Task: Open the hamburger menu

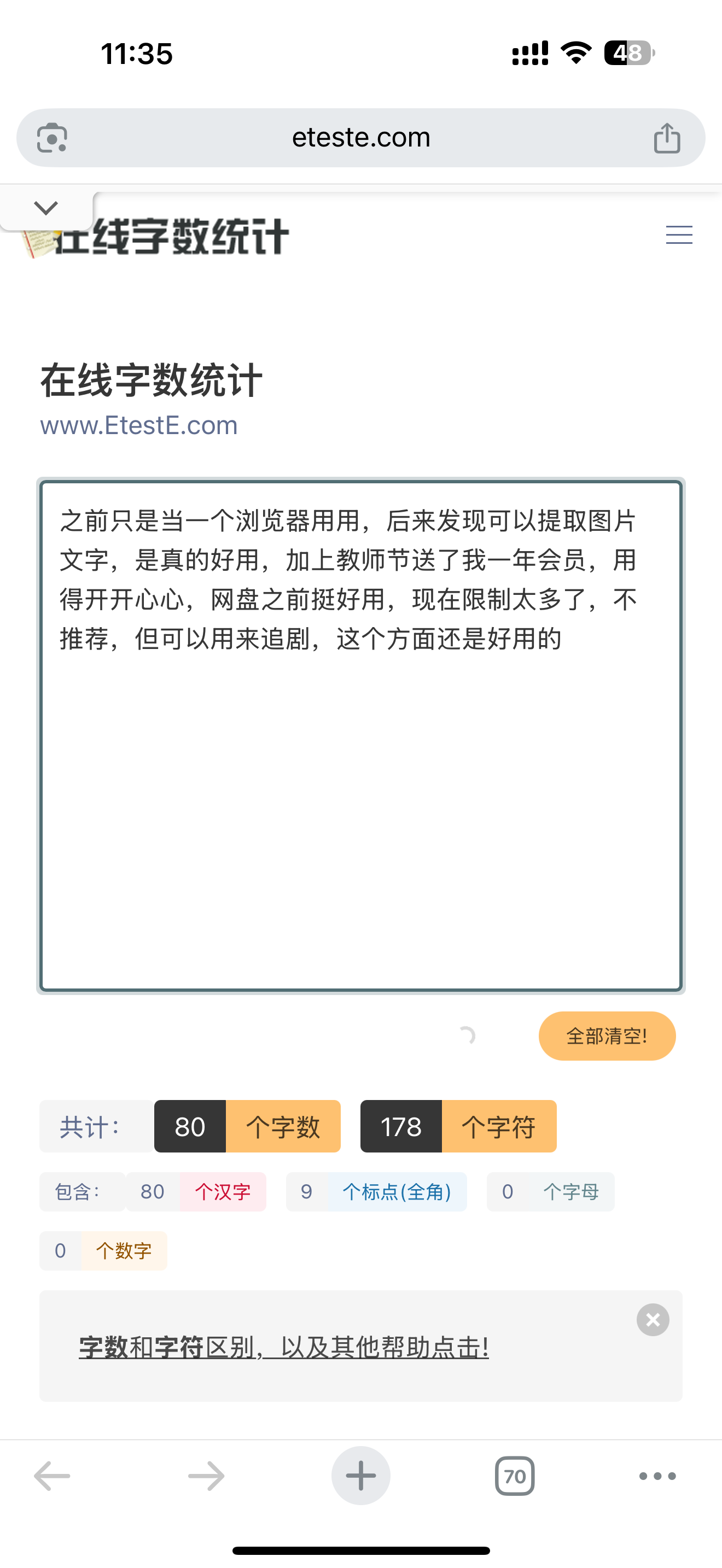Action: point(679,235)
